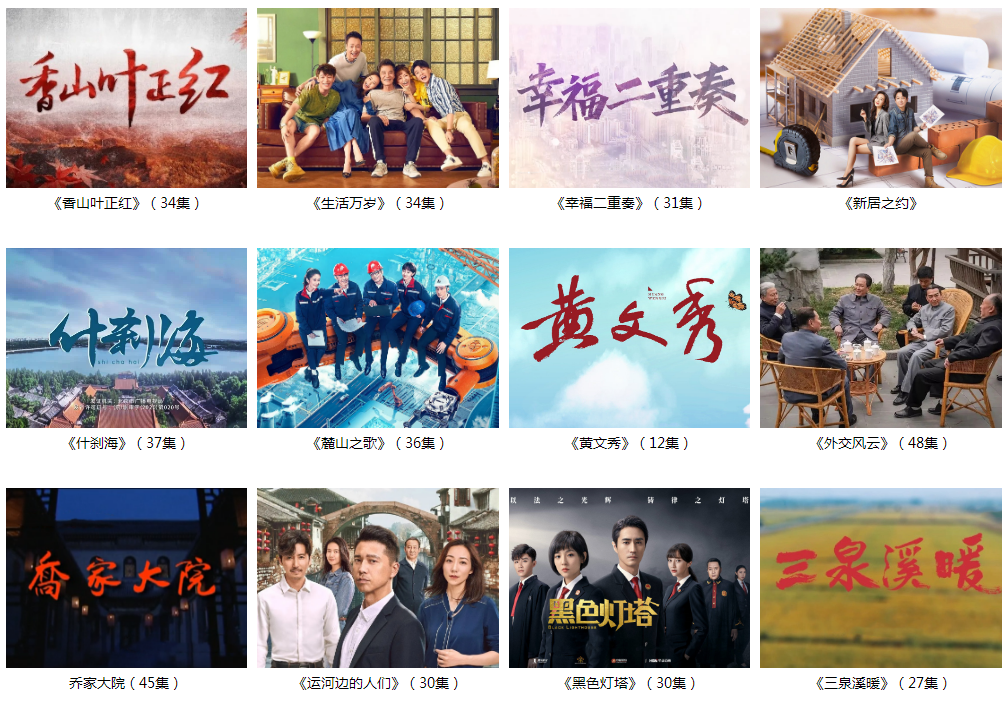View details for 《幸福二重奏》
The width and height of the screenshot is (1008, 702).
pyautogui.click(x=629, y=98)
